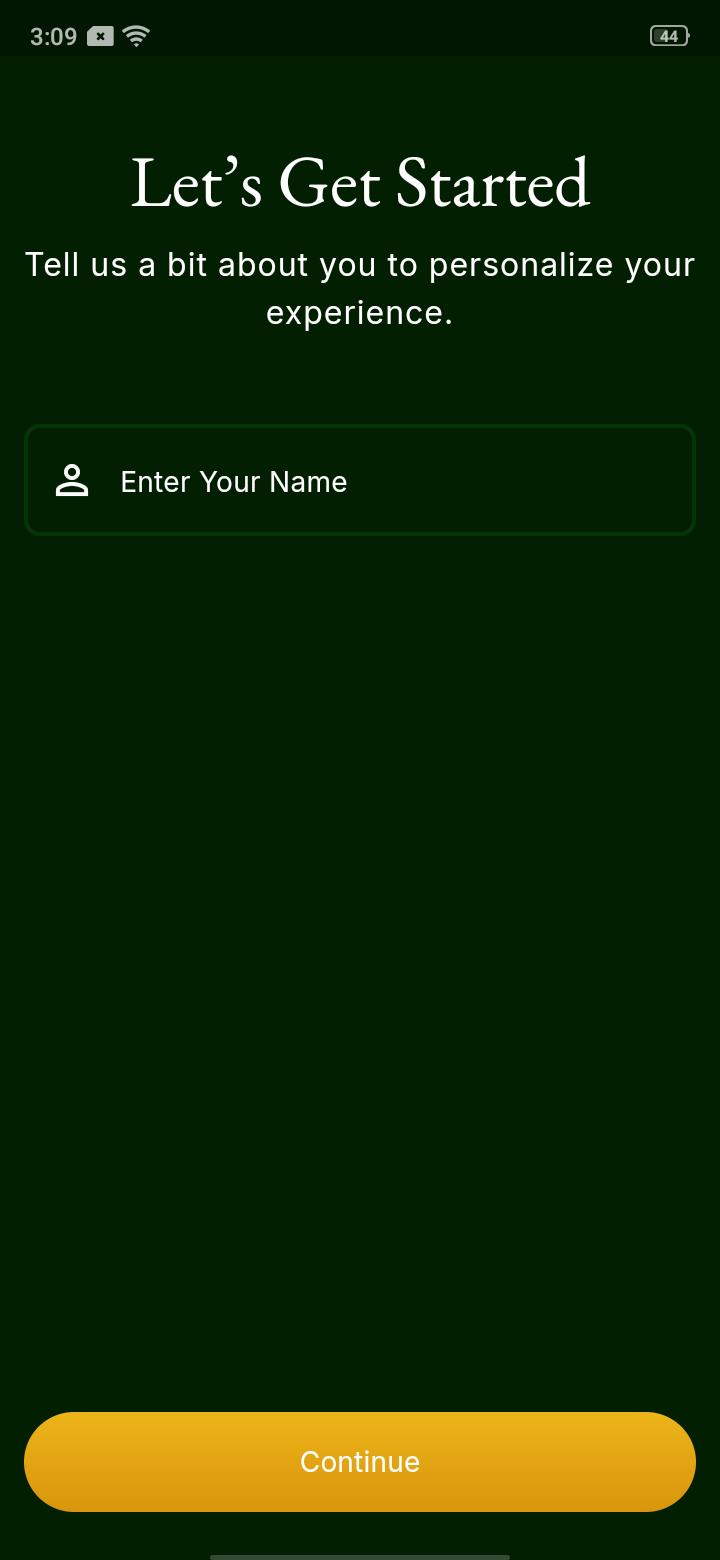The width and height of the screenshot is (720, 1560).
Task: Click the clock showing 3:09
Action: (53, 36)
